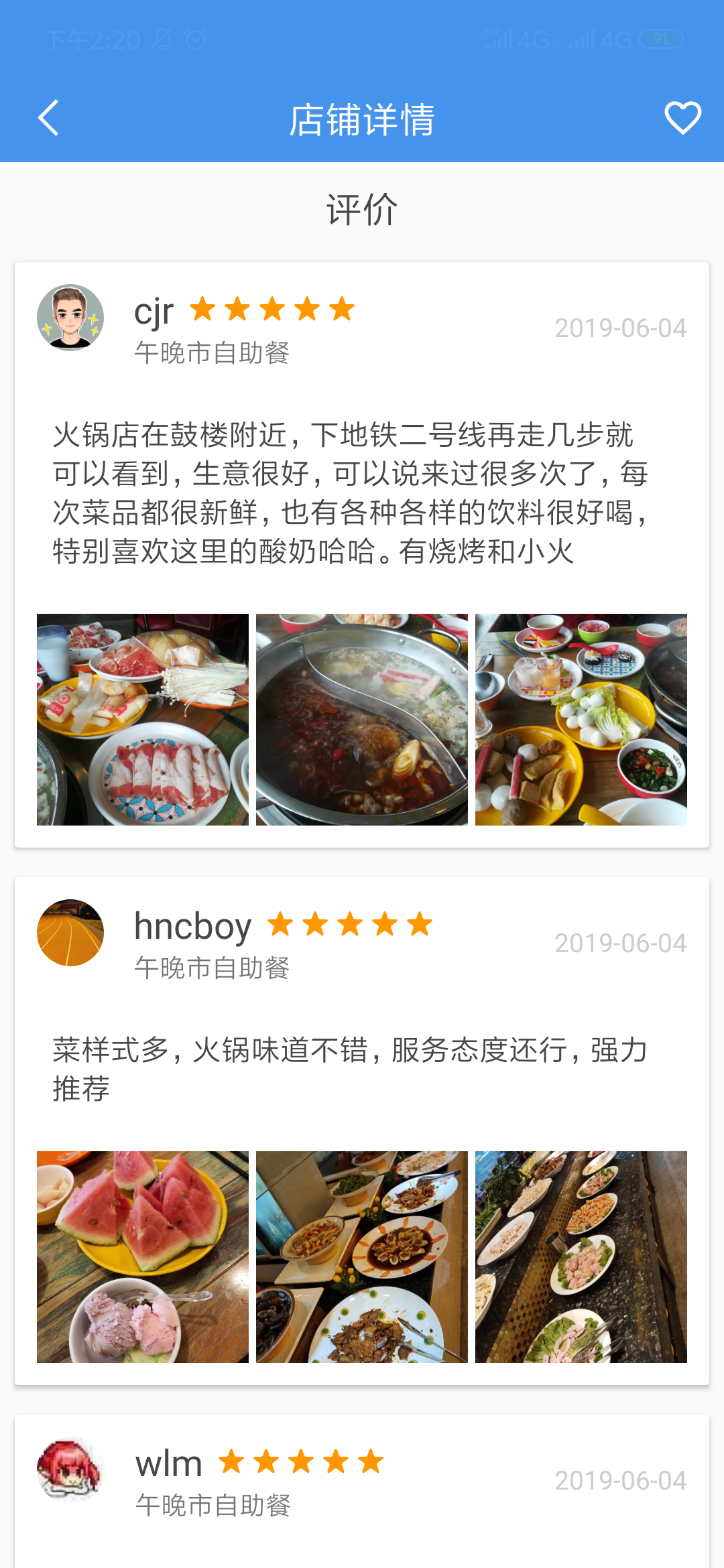724x1568 pixels.
Task: Tap hncboy's orange profile avatar
Action: 70,933
